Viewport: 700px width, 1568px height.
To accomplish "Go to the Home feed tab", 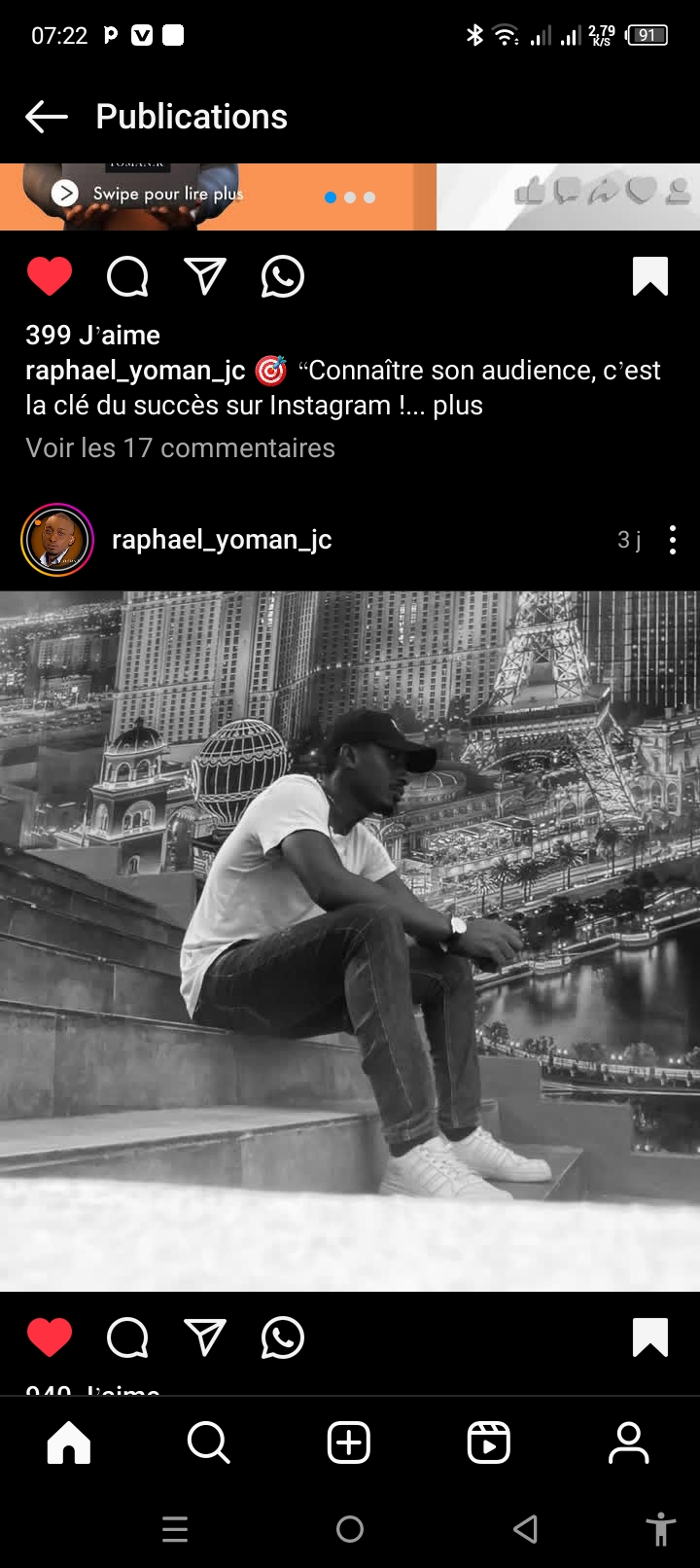I will [69, 1443].
